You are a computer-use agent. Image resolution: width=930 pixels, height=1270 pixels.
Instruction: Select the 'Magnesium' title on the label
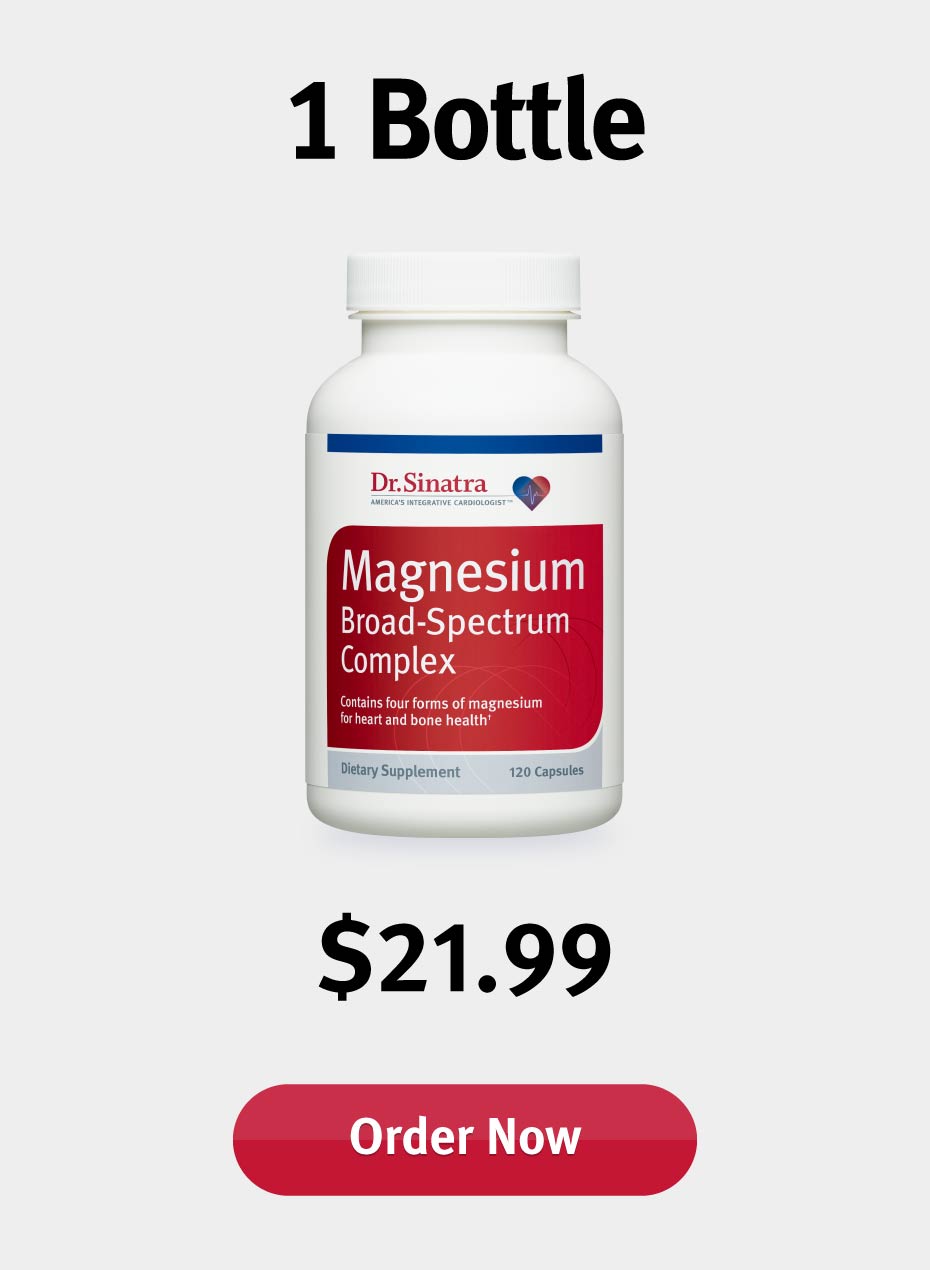pyautogui.click(x=467, y=572)
